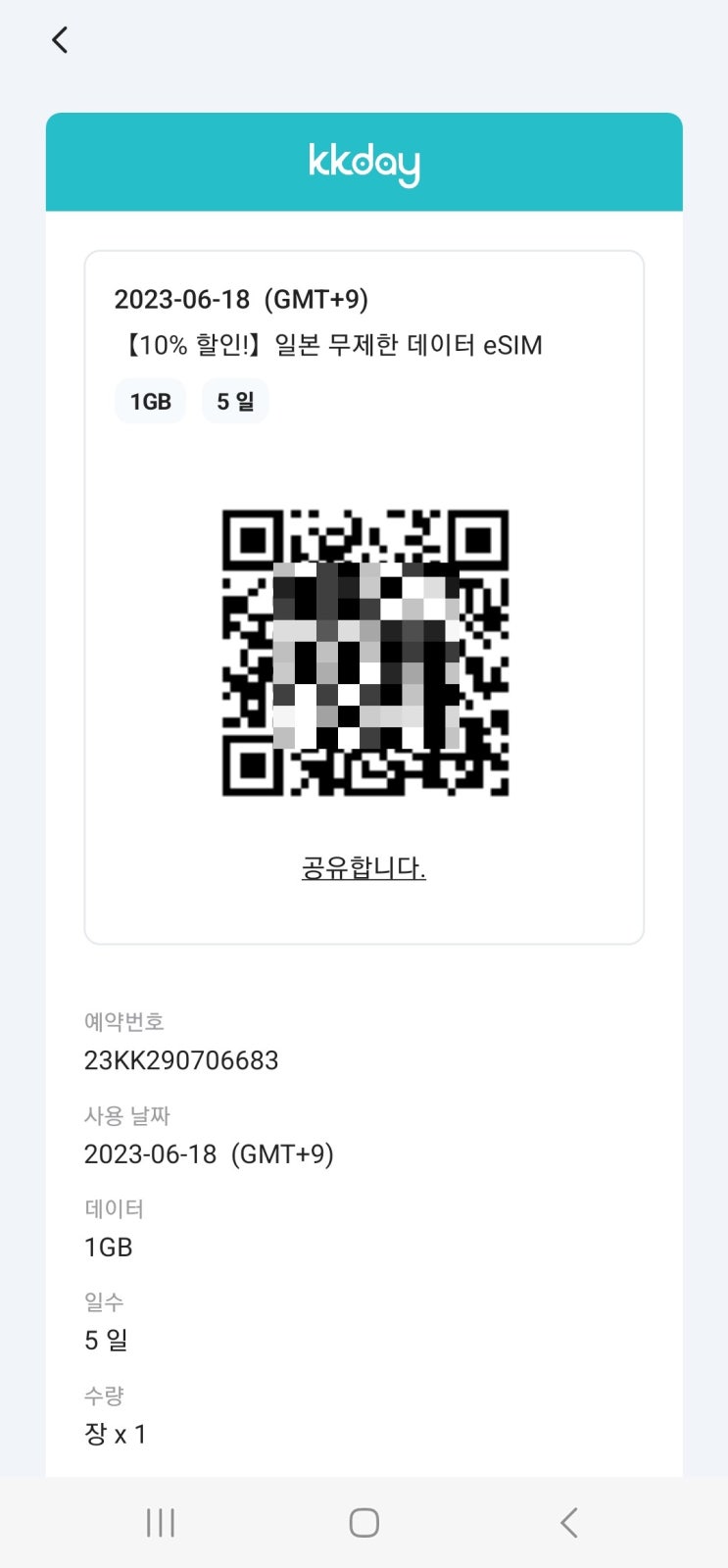The image size is (728, 1568).
Task: Go to the home screen
Action: [364, 1522]
